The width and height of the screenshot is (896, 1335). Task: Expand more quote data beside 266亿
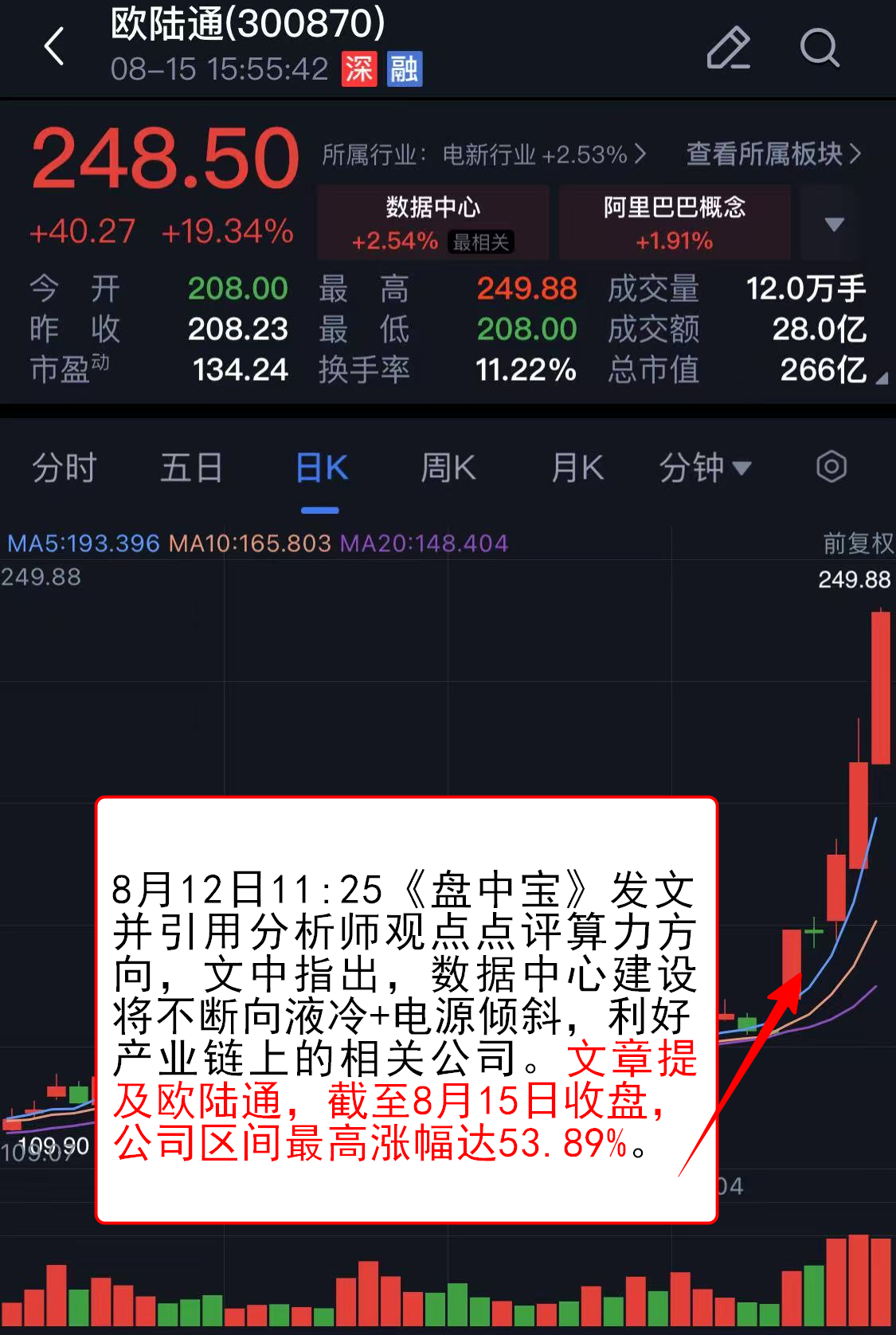pyautogui.click(x=881, y=379)
